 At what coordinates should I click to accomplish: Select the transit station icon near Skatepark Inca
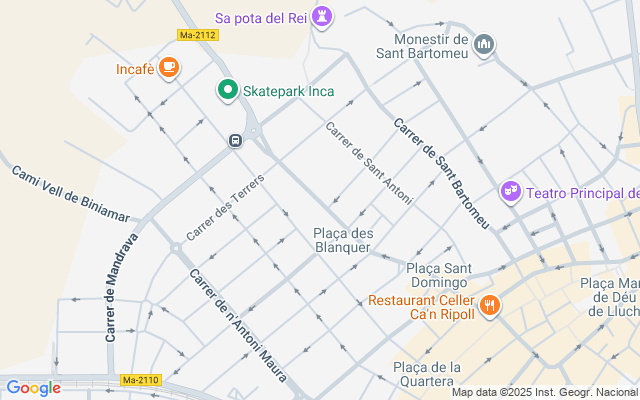(x=235, y=140)
